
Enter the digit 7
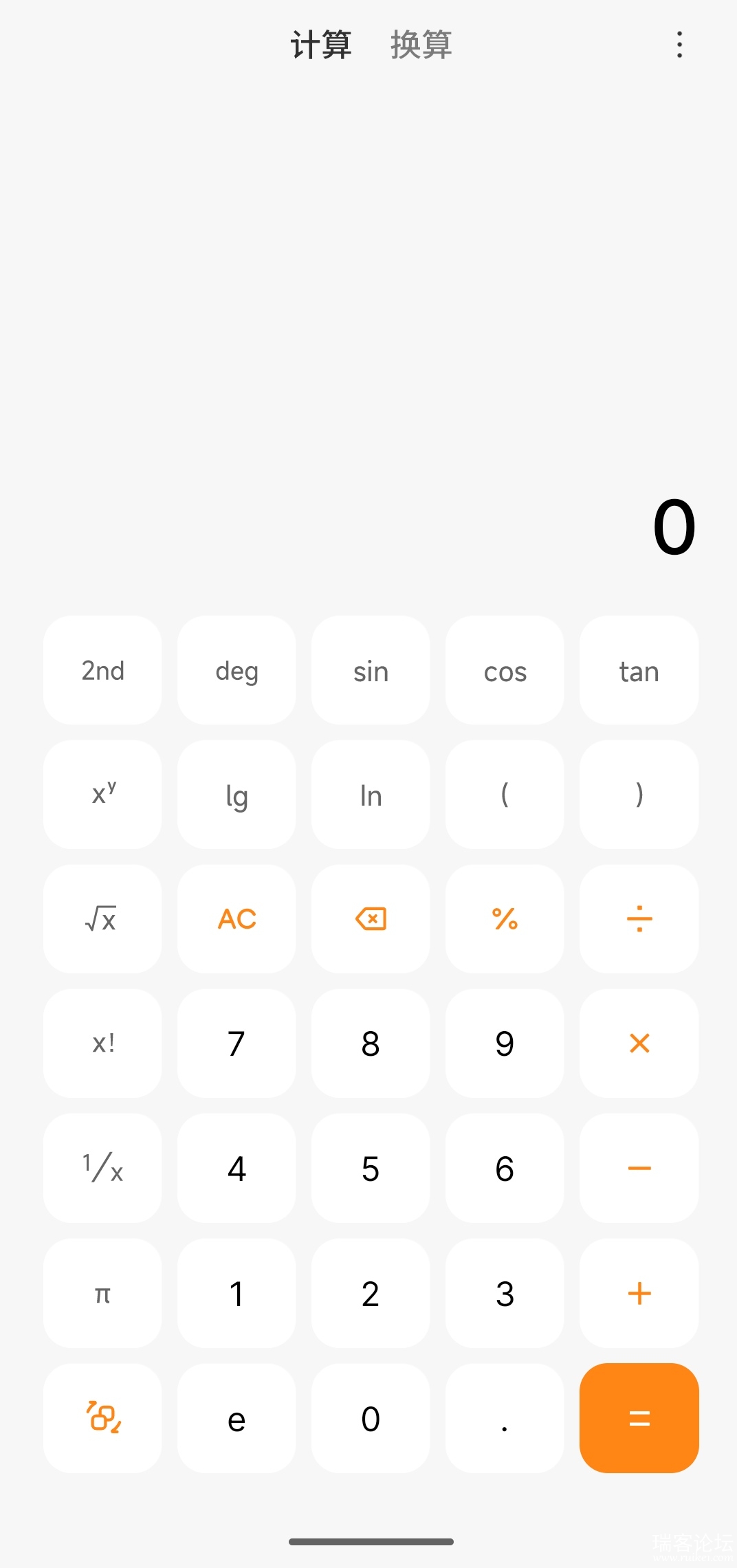pos(236,1044)
